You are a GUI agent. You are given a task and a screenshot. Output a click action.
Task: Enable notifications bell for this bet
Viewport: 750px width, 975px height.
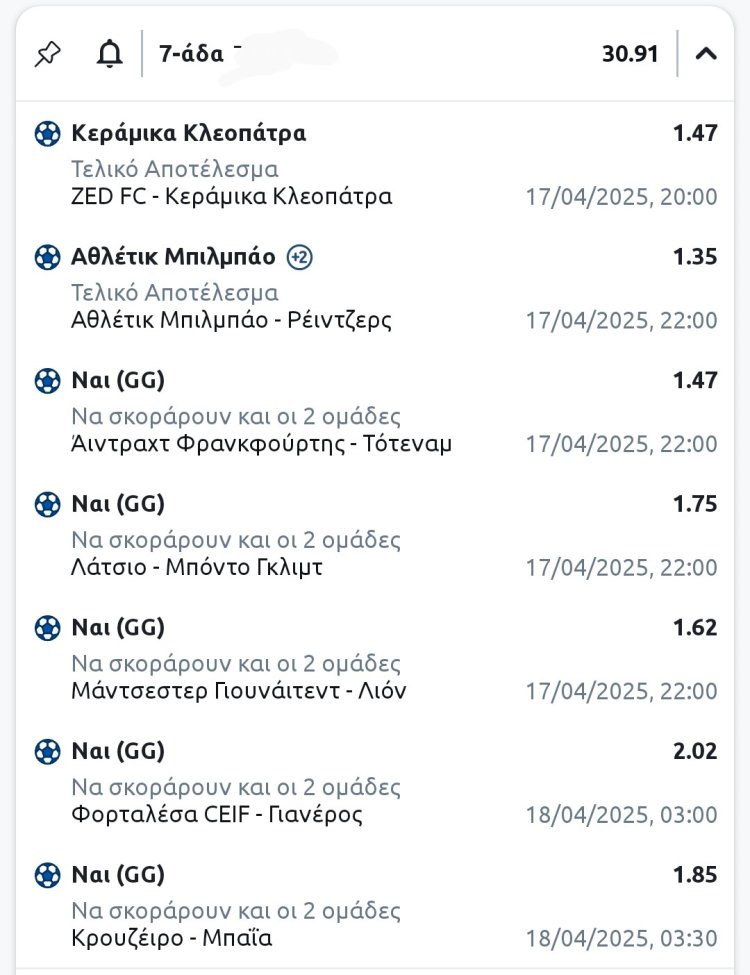[x=109, y=54]
